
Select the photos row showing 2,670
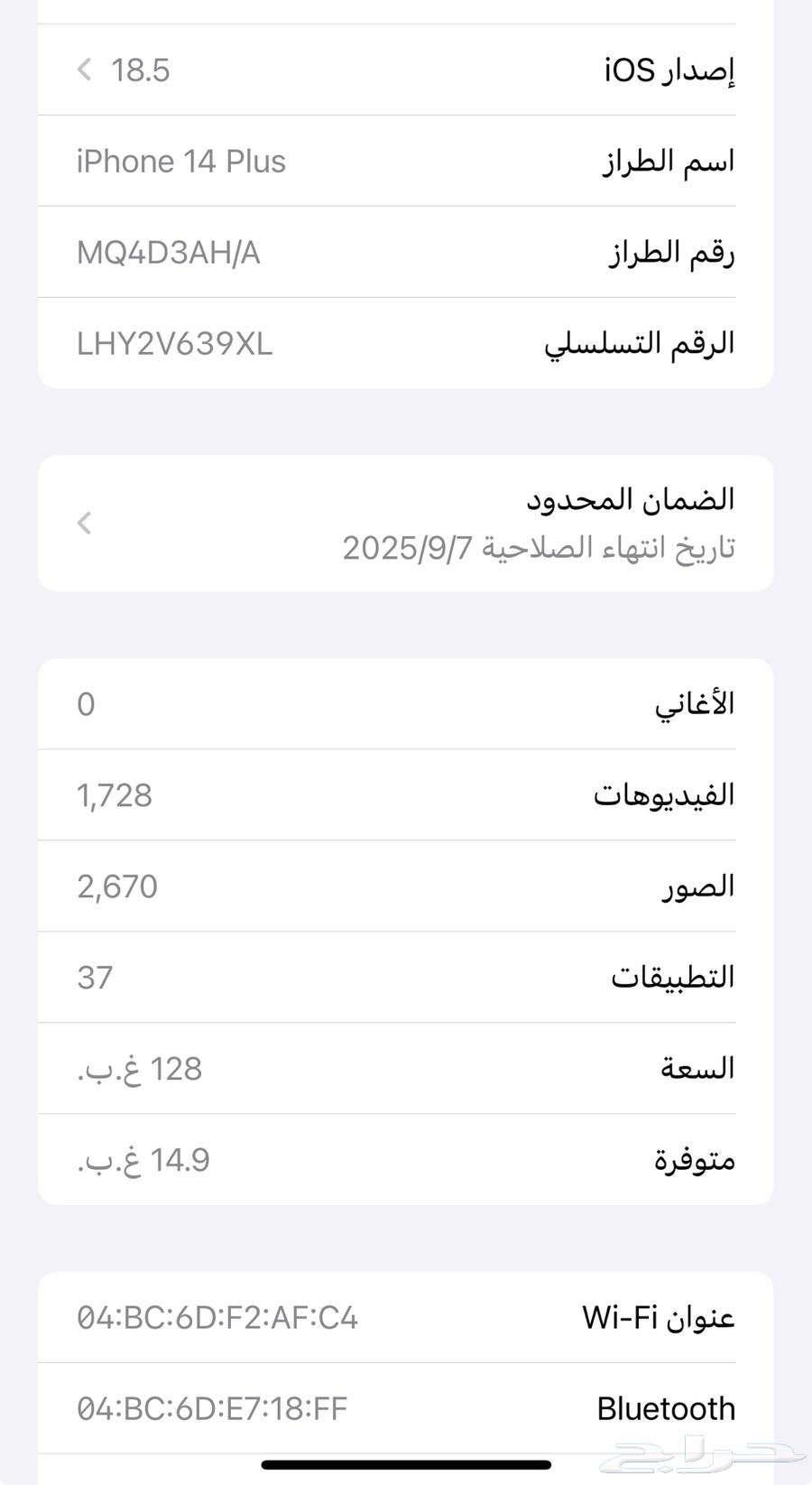[406, 886]
